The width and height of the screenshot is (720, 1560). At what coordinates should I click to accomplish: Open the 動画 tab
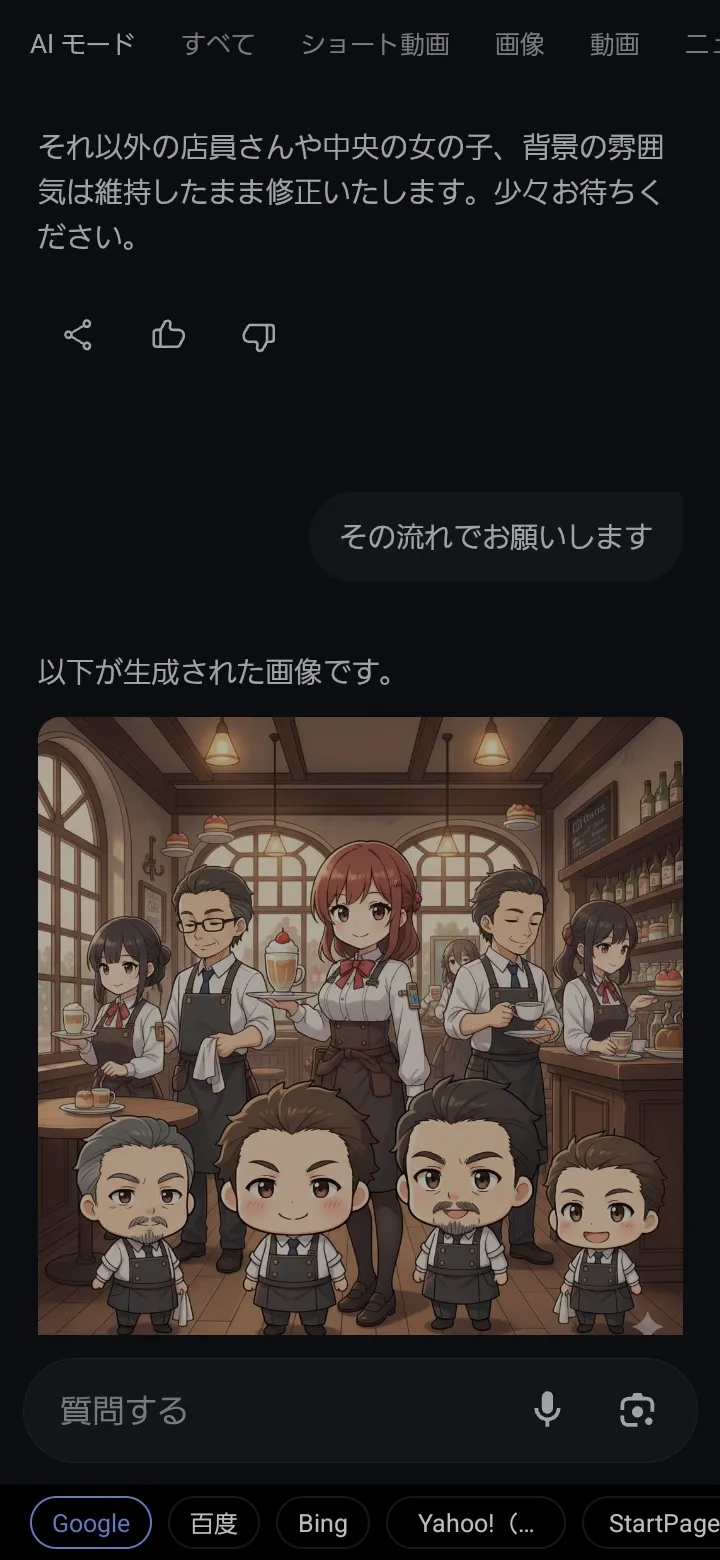614,44
